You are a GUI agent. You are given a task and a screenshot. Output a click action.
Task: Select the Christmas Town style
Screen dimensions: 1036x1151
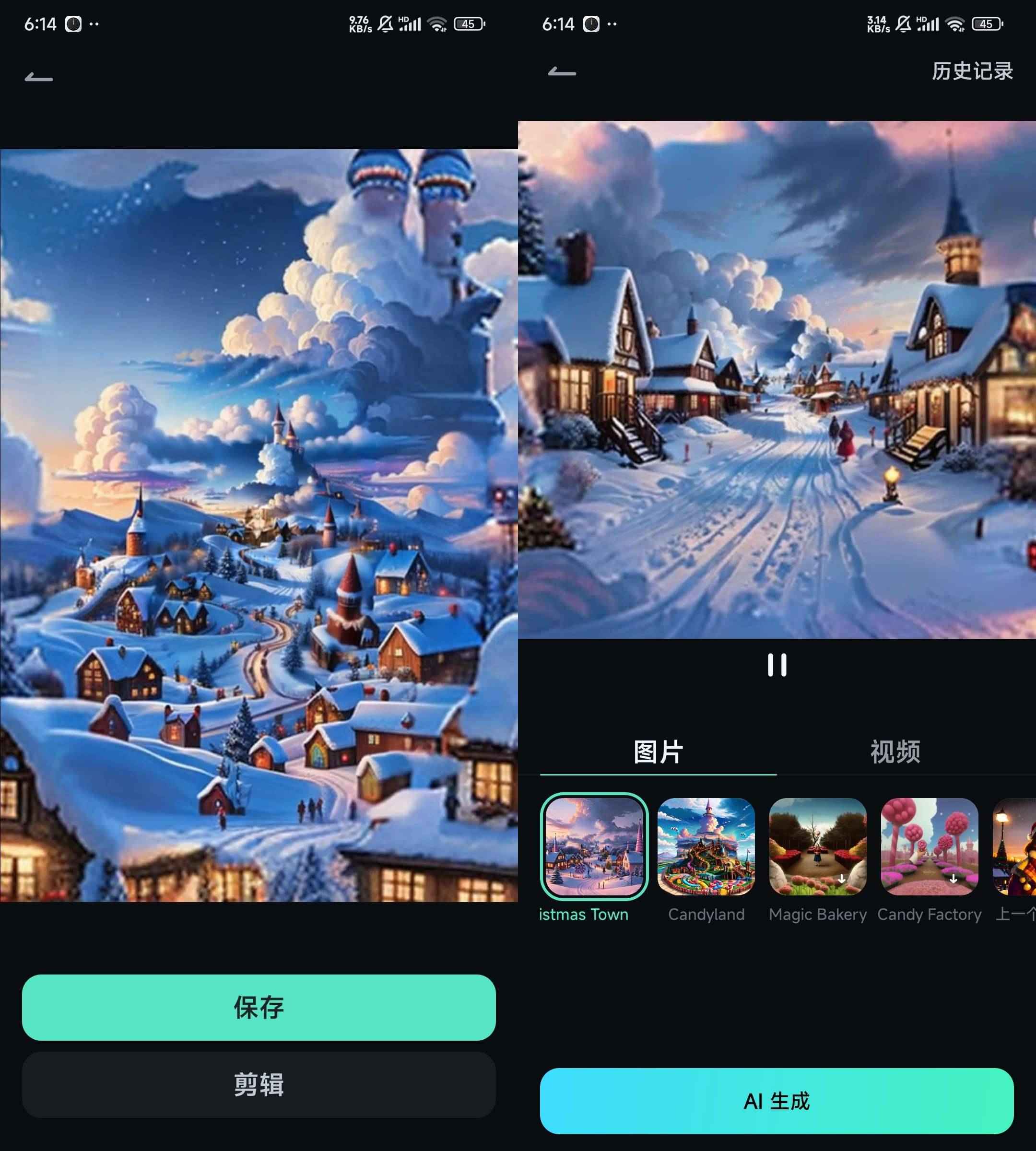(594, 846)
